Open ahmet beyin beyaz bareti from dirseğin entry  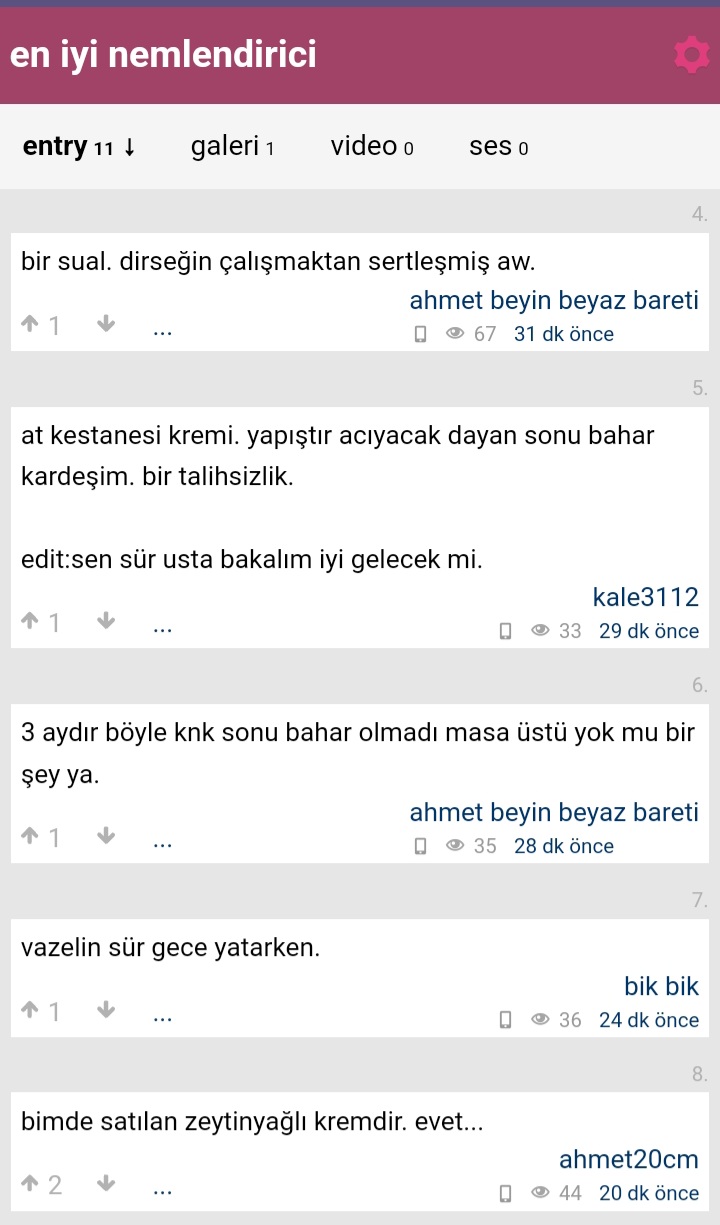[554, 300]
